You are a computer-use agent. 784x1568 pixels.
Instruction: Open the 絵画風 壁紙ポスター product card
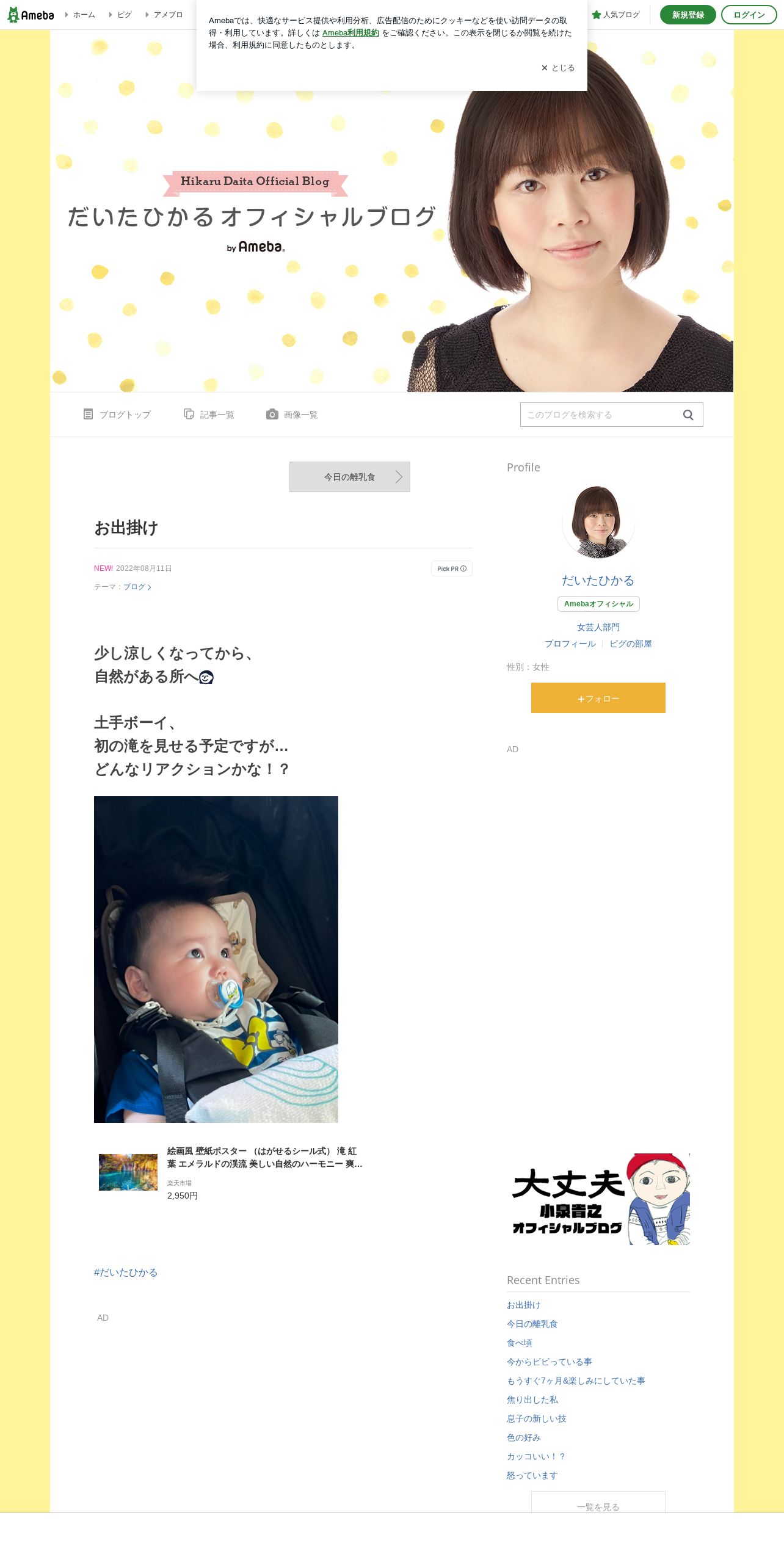point(232,1172)
